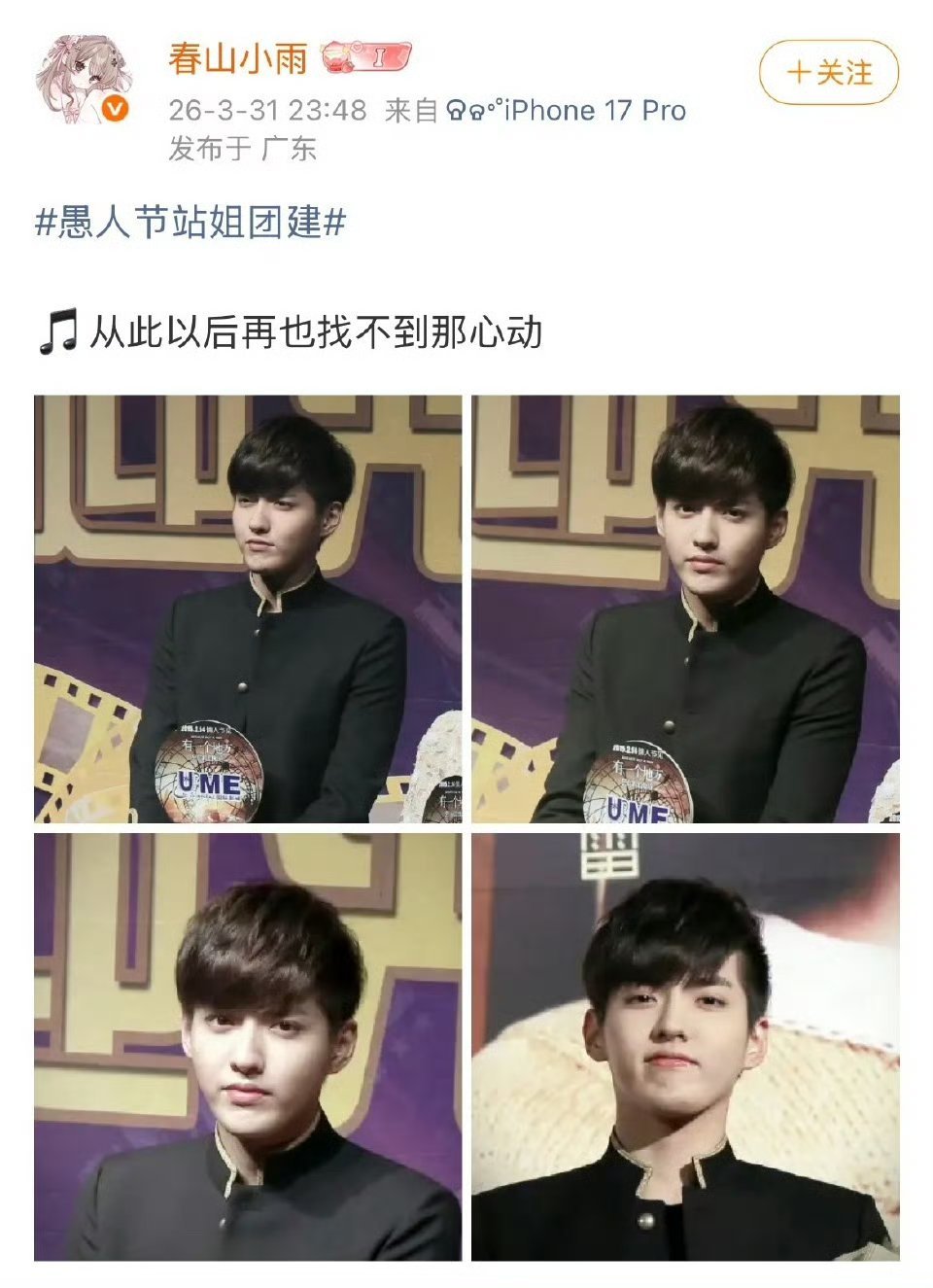Select the post body text area
933x1288 pixels.
pyautogui.click(x=292, y=277)
